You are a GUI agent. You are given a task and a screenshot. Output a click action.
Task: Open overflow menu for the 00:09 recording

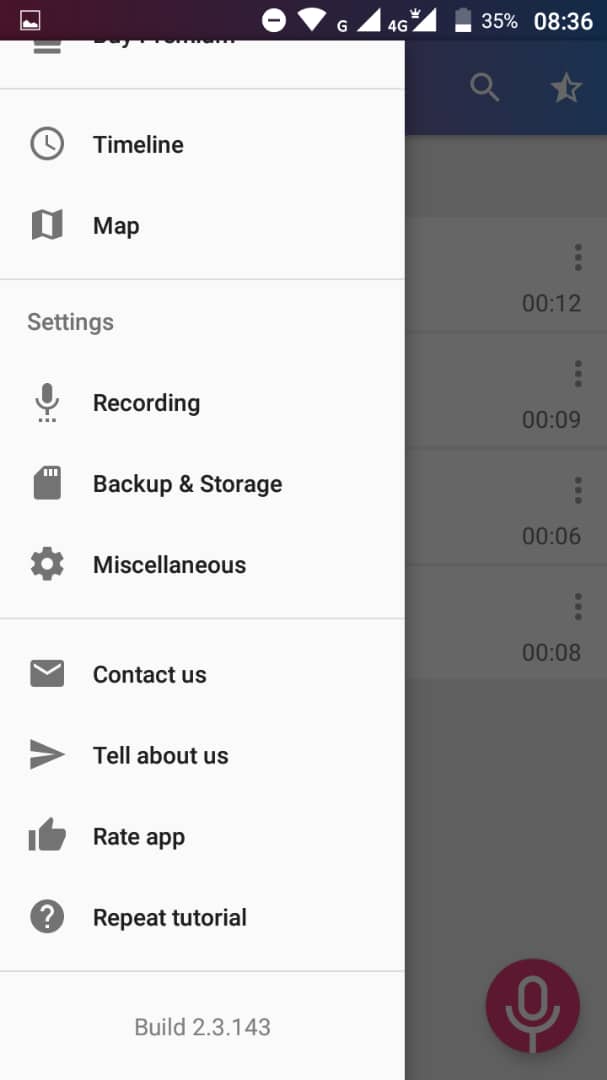pos(578,373)
